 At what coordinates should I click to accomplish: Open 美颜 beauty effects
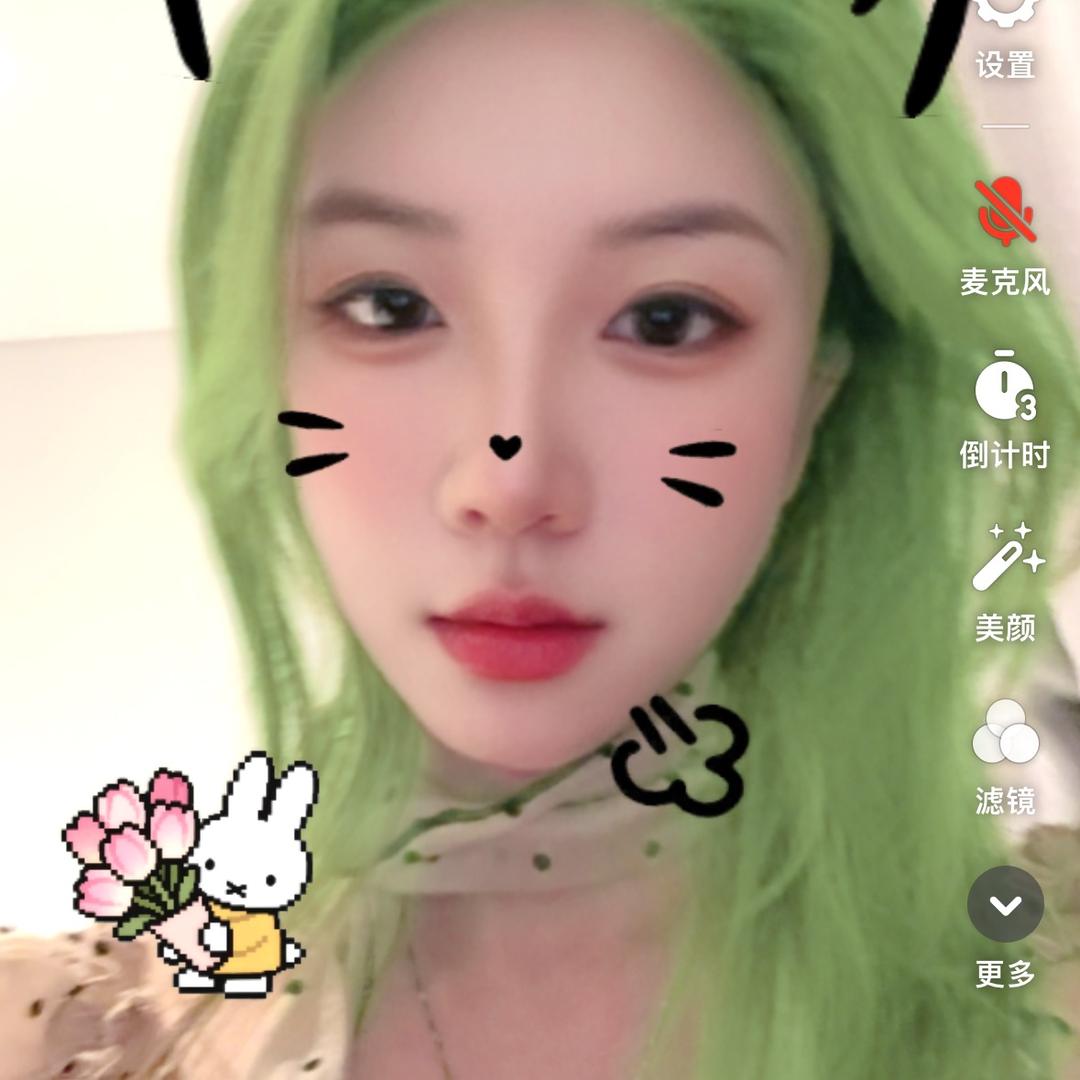click(1008, 557)
